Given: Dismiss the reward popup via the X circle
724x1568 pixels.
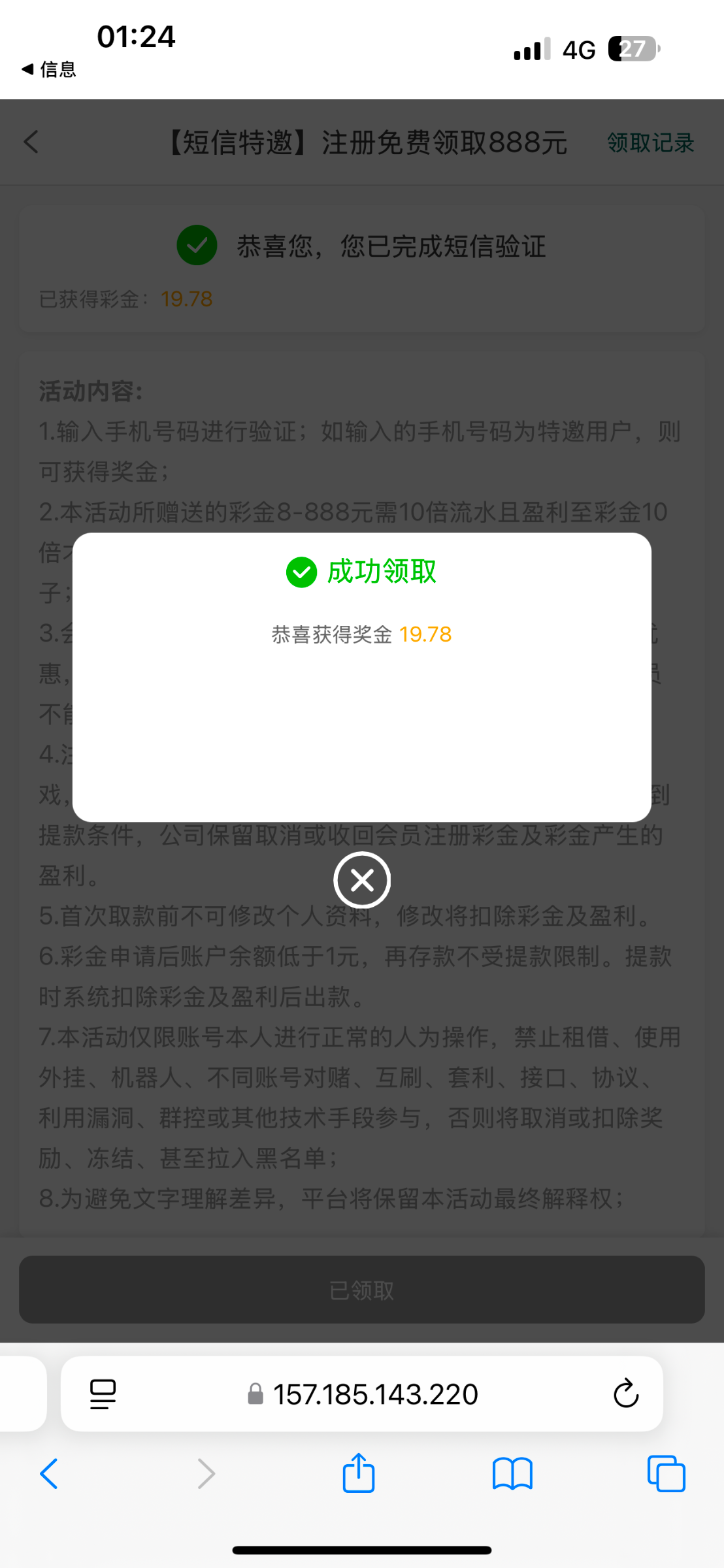Looking at the screenshot, I should pos(361,880).
